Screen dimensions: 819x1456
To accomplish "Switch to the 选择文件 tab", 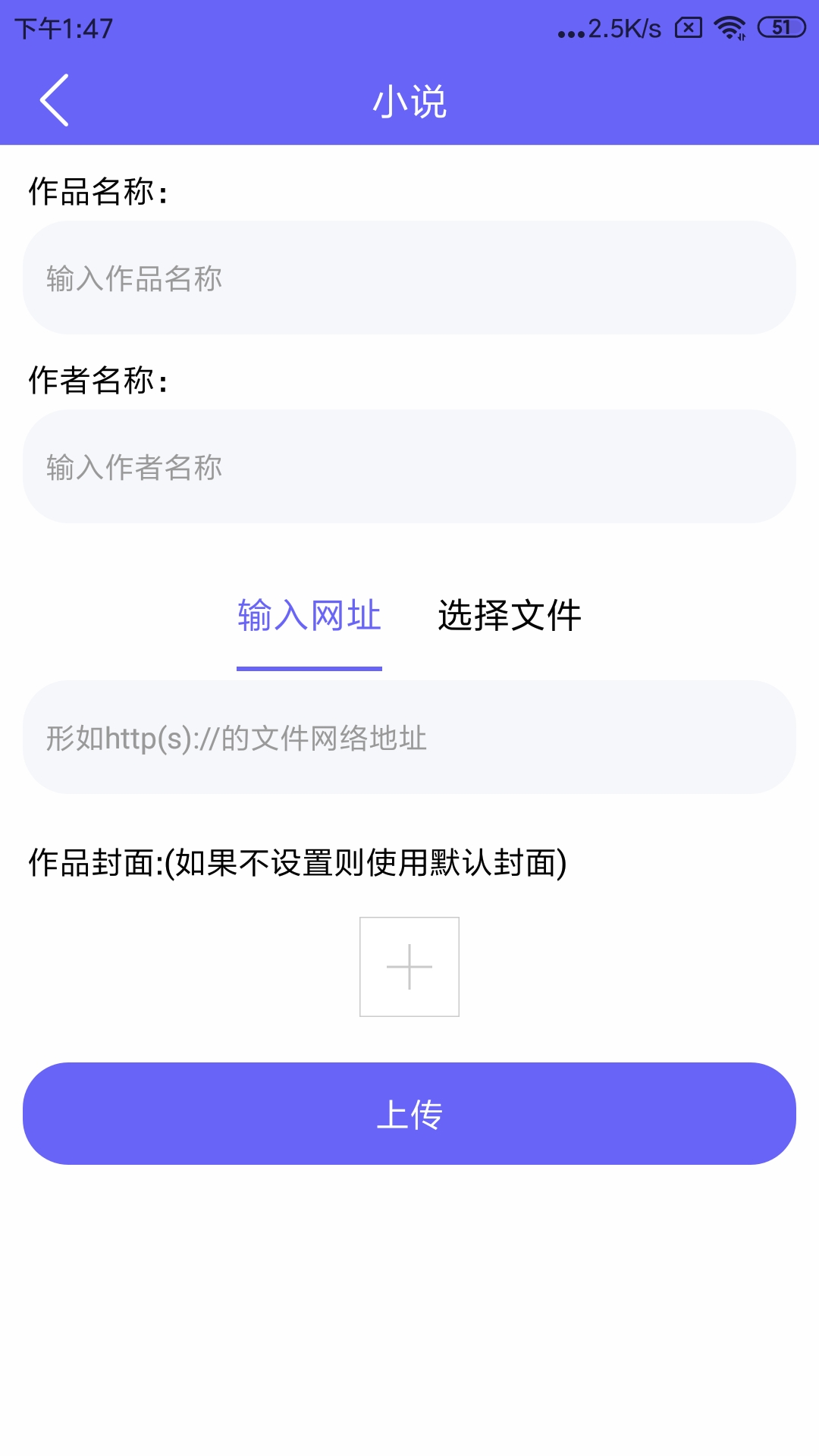I will [510, 616].
